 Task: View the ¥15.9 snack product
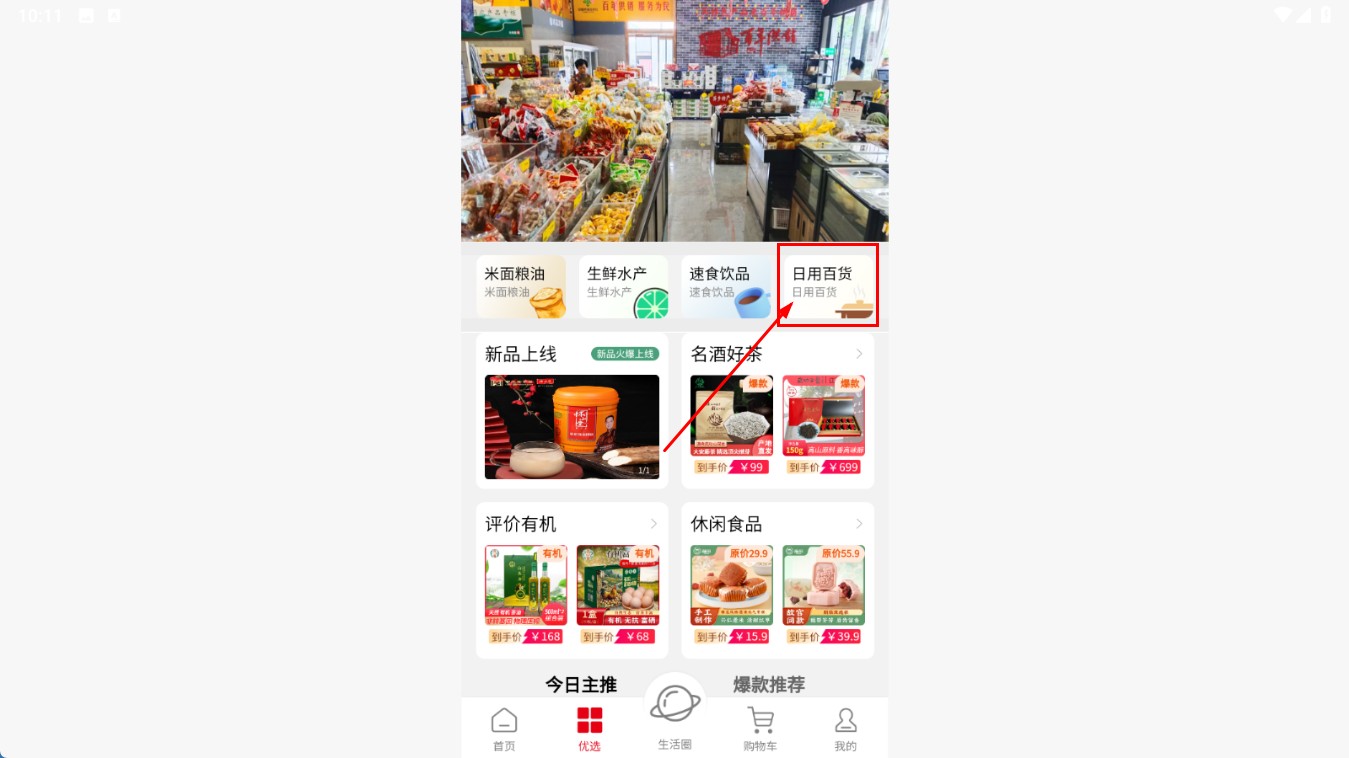point(731,595)
